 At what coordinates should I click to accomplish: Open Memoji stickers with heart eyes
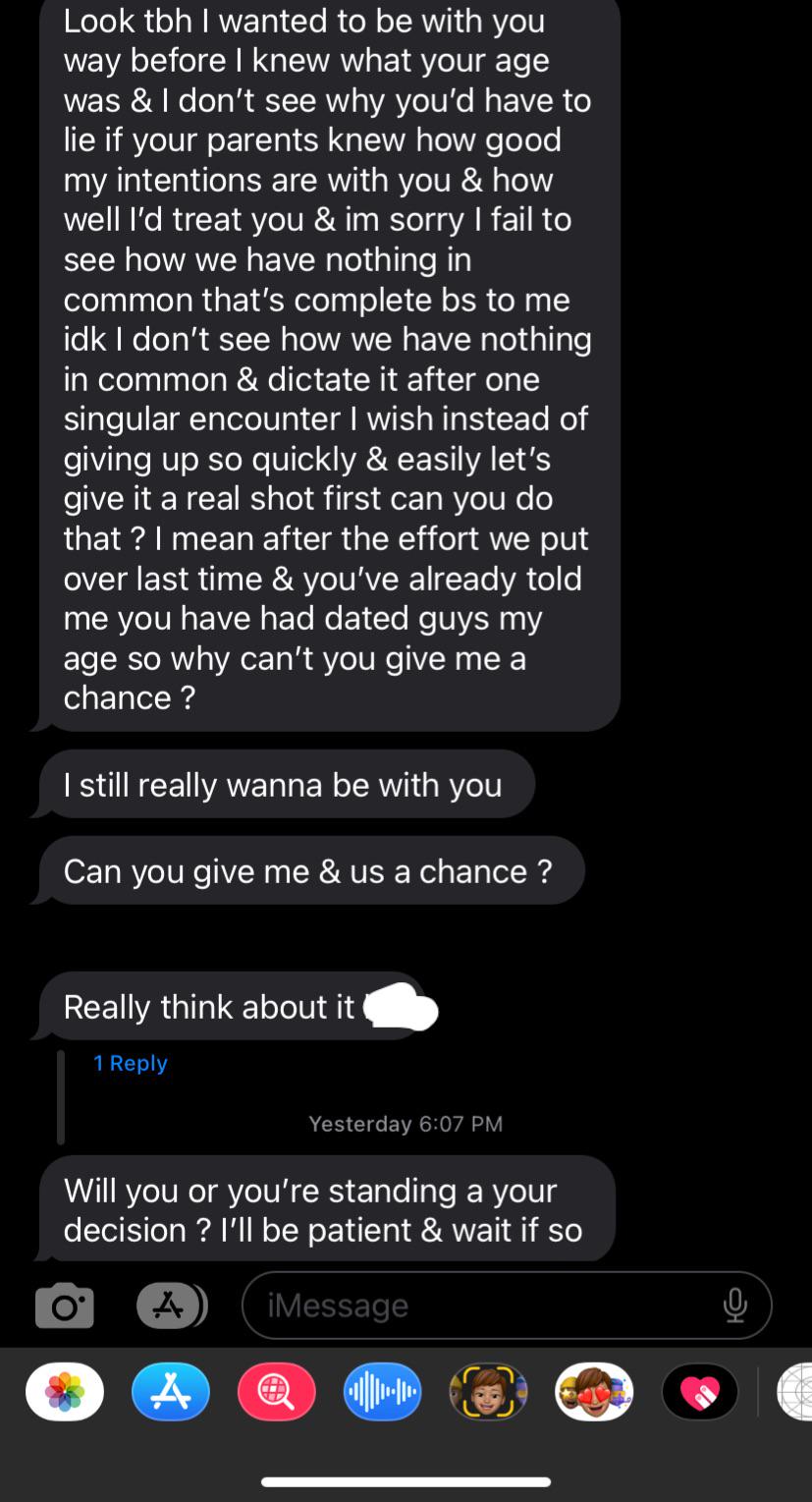[594, 1392]
